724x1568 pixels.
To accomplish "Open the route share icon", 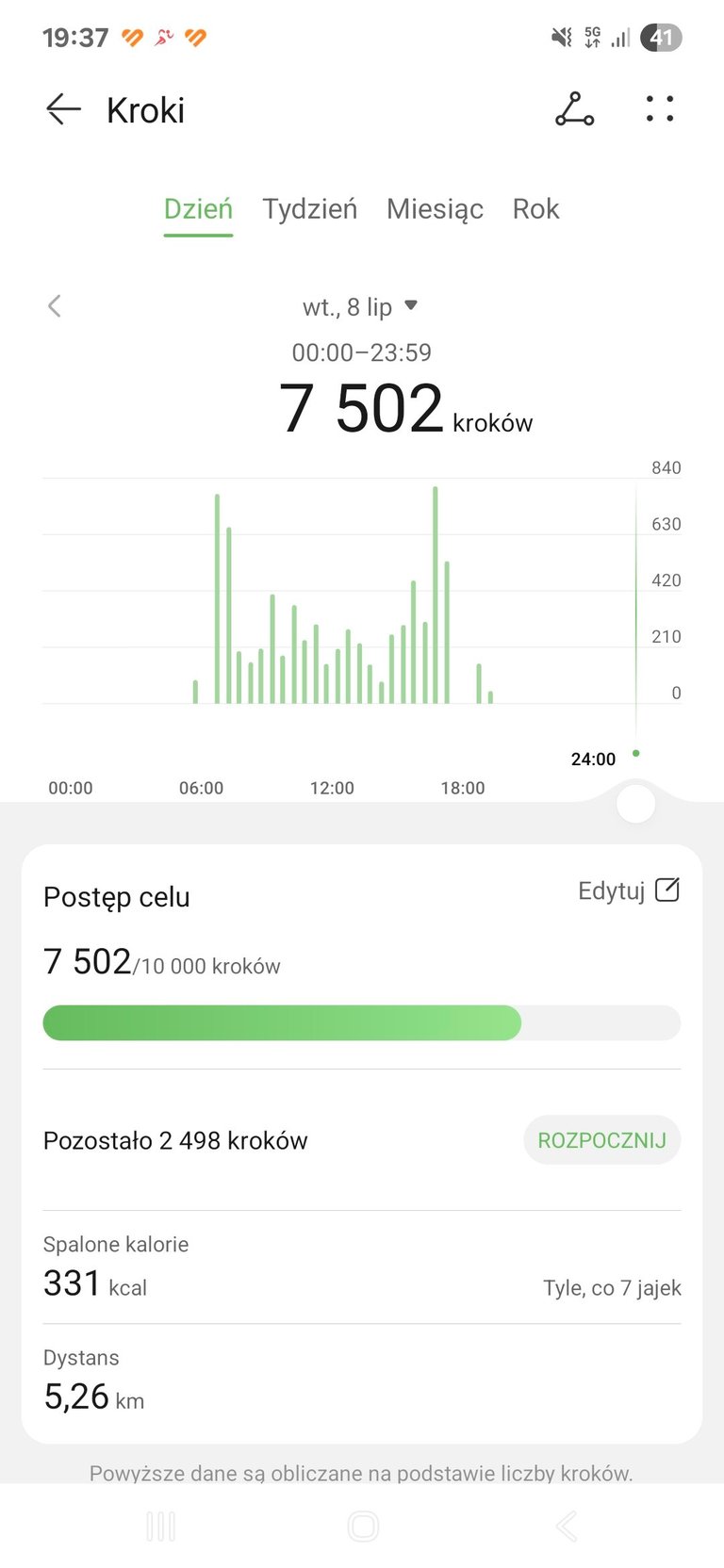I will point(574,109).
